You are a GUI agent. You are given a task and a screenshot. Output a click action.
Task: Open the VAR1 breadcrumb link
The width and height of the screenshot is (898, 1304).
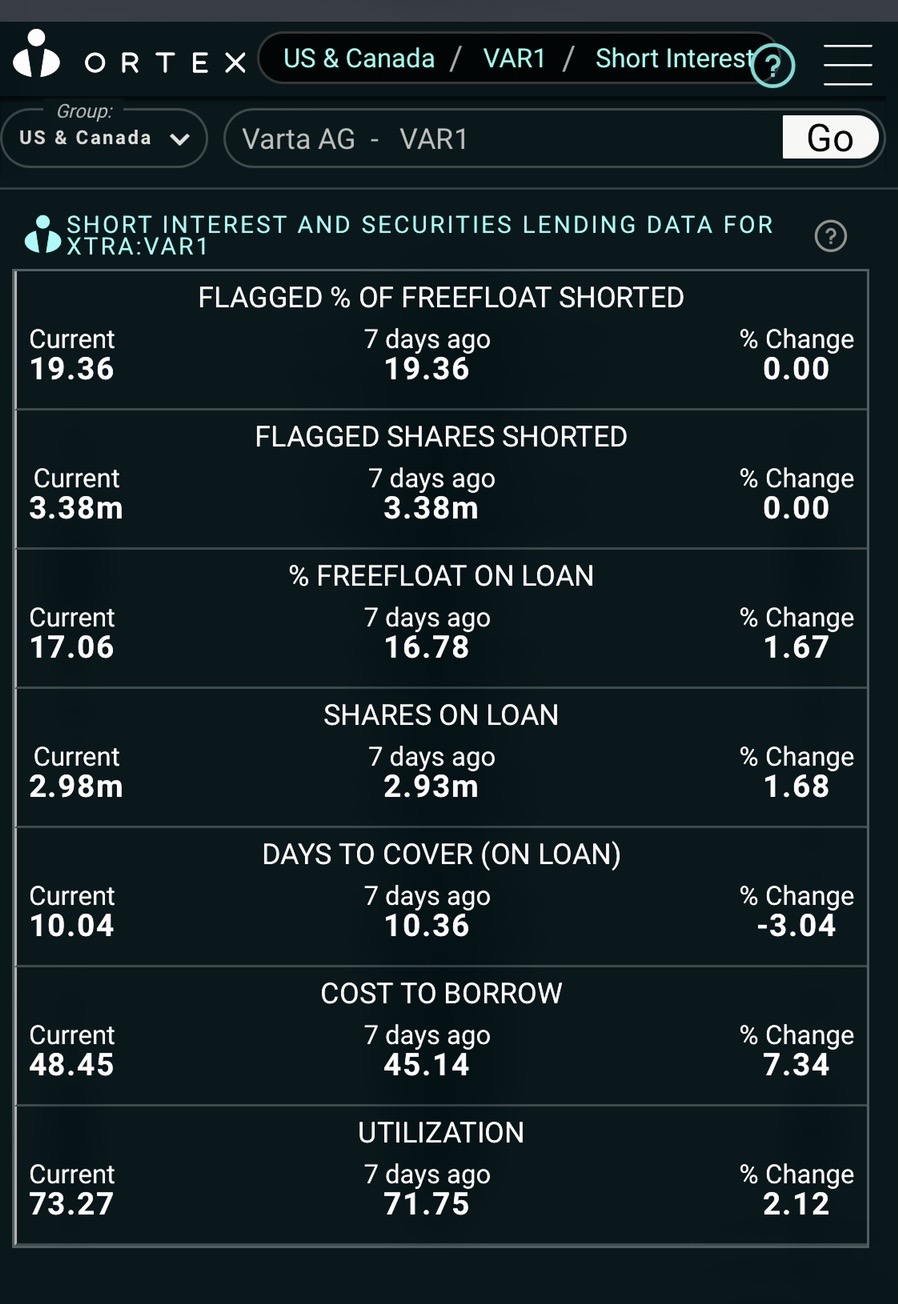pyautogui.click(x=514, y=58)
